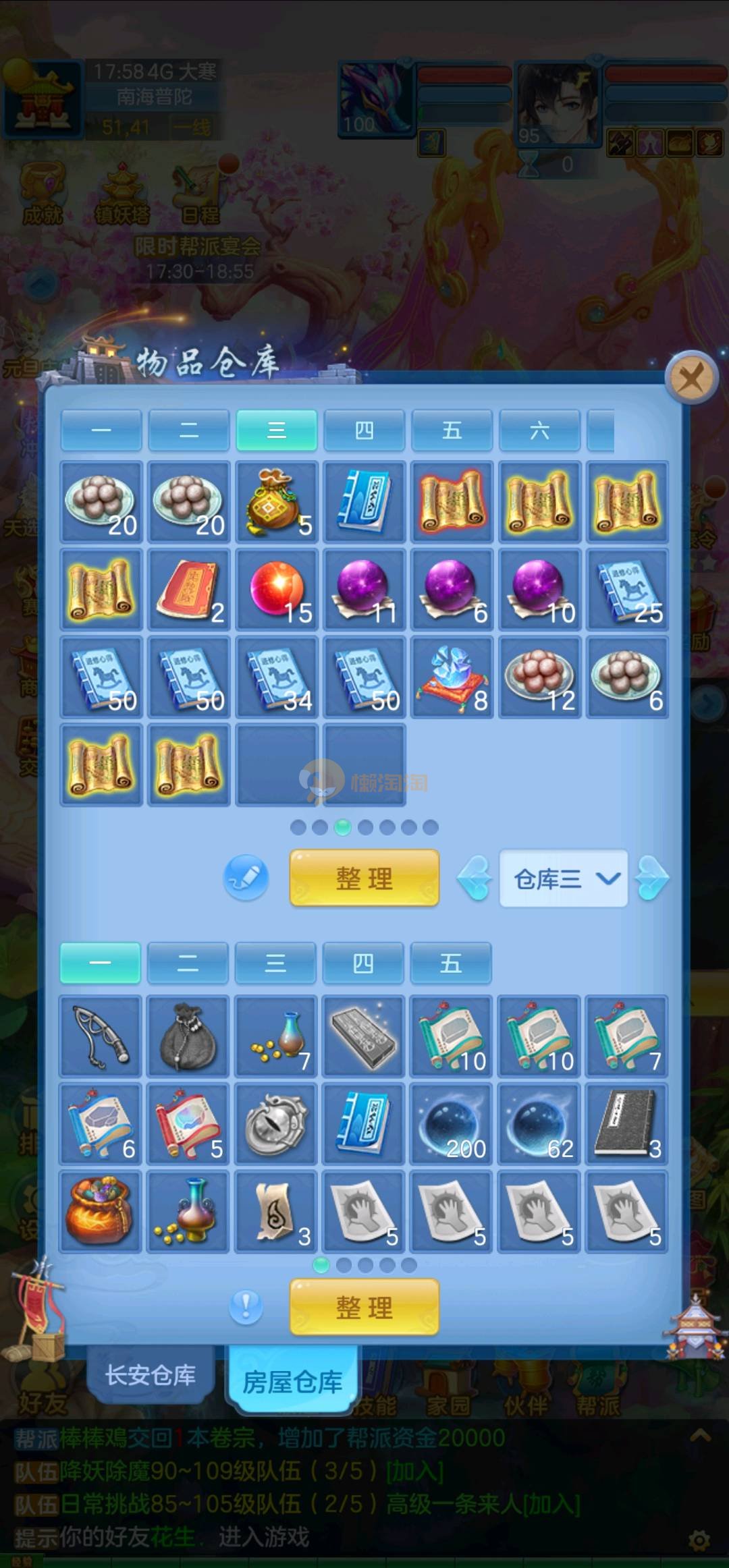The width and height of the screenshot is (729, 1568).
Task: Switch to backpack tab 二
Action: click(x=188, y=963)
